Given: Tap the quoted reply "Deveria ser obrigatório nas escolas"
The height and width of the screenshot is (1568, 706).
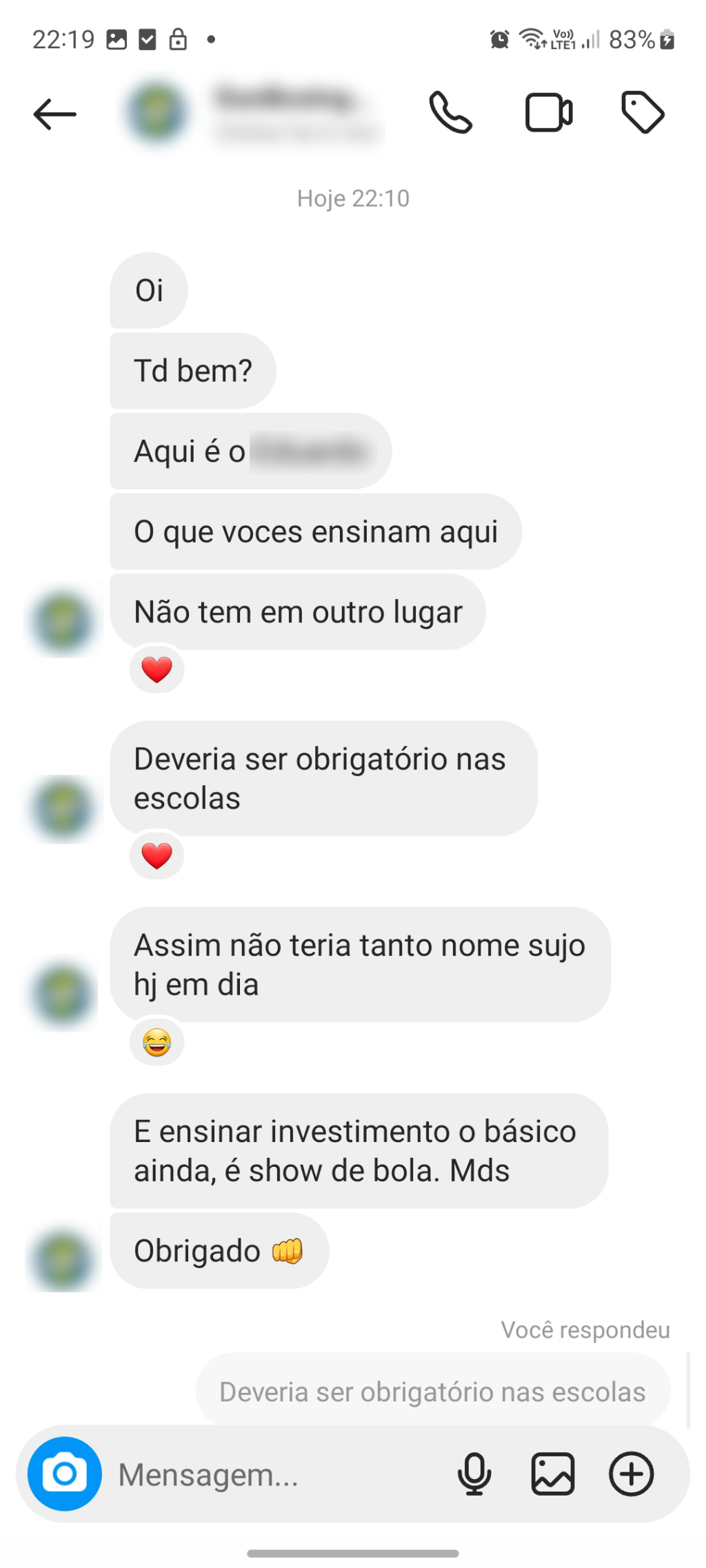Looking at the screenshot, I should [x=432, y=1391].
